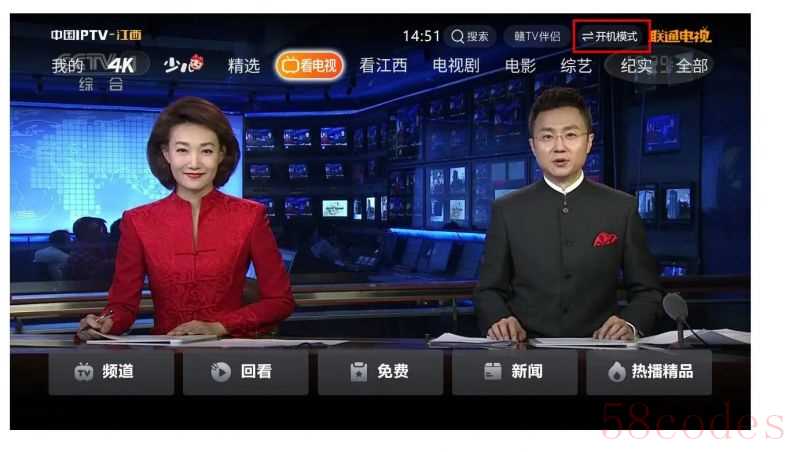
Task: Select the 精选 tab
Action: pyautogui.click(x=243, y=66)
